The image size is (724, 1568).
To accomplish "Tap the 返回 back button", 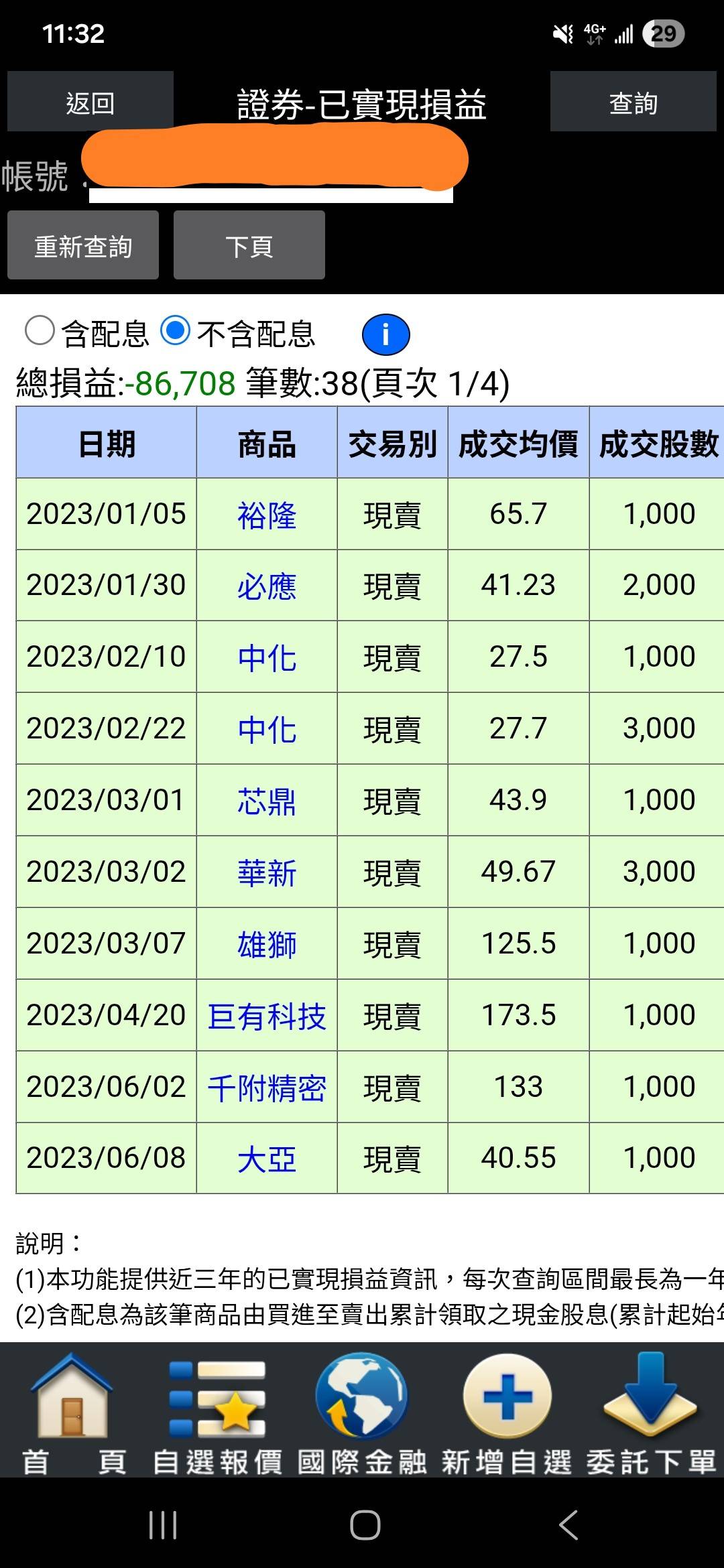I will point(90,102).
